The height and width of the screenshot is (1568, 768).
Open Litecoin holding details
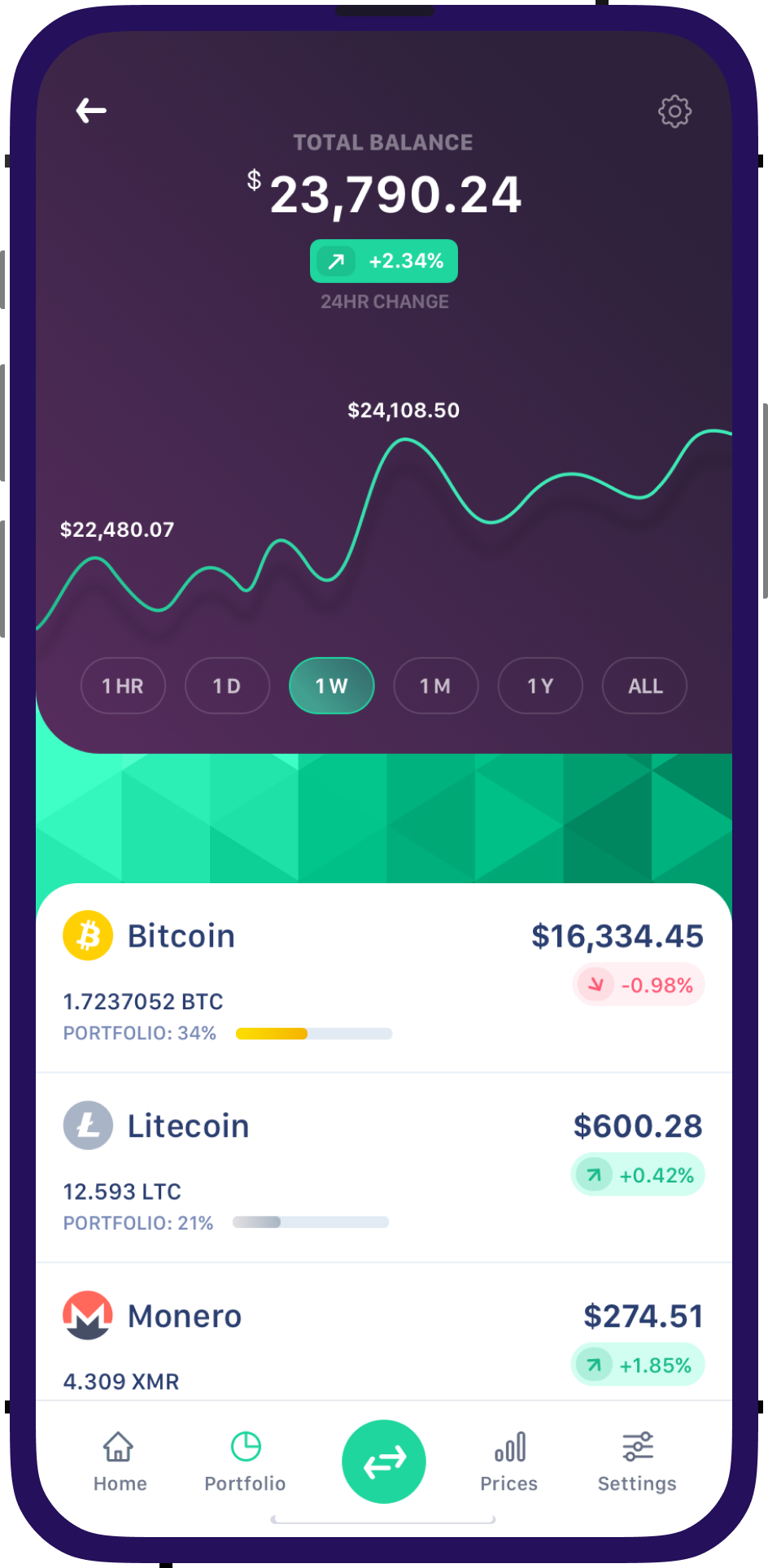383,1168
